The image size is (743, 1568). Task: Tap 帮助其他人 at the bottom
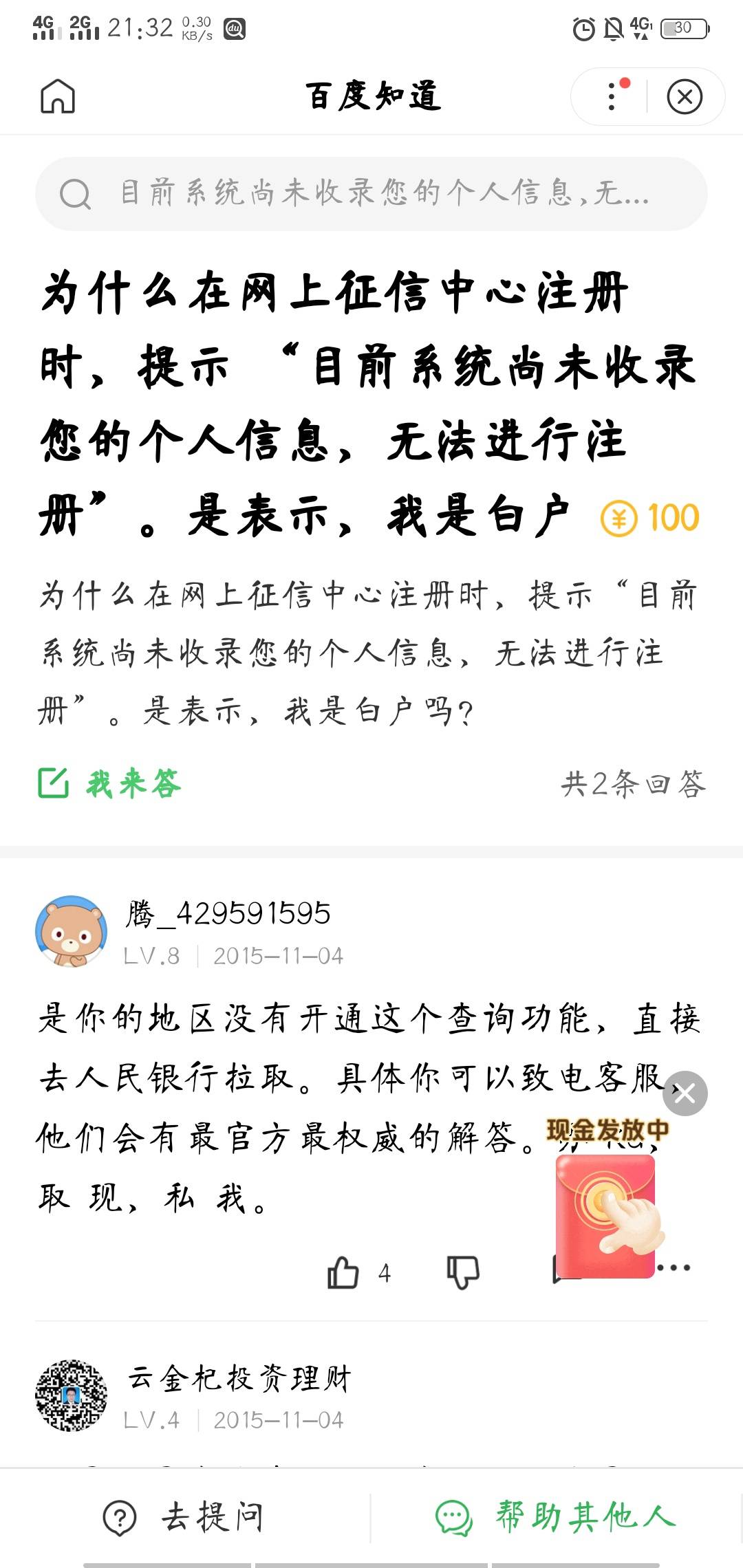click(556, 1517)
